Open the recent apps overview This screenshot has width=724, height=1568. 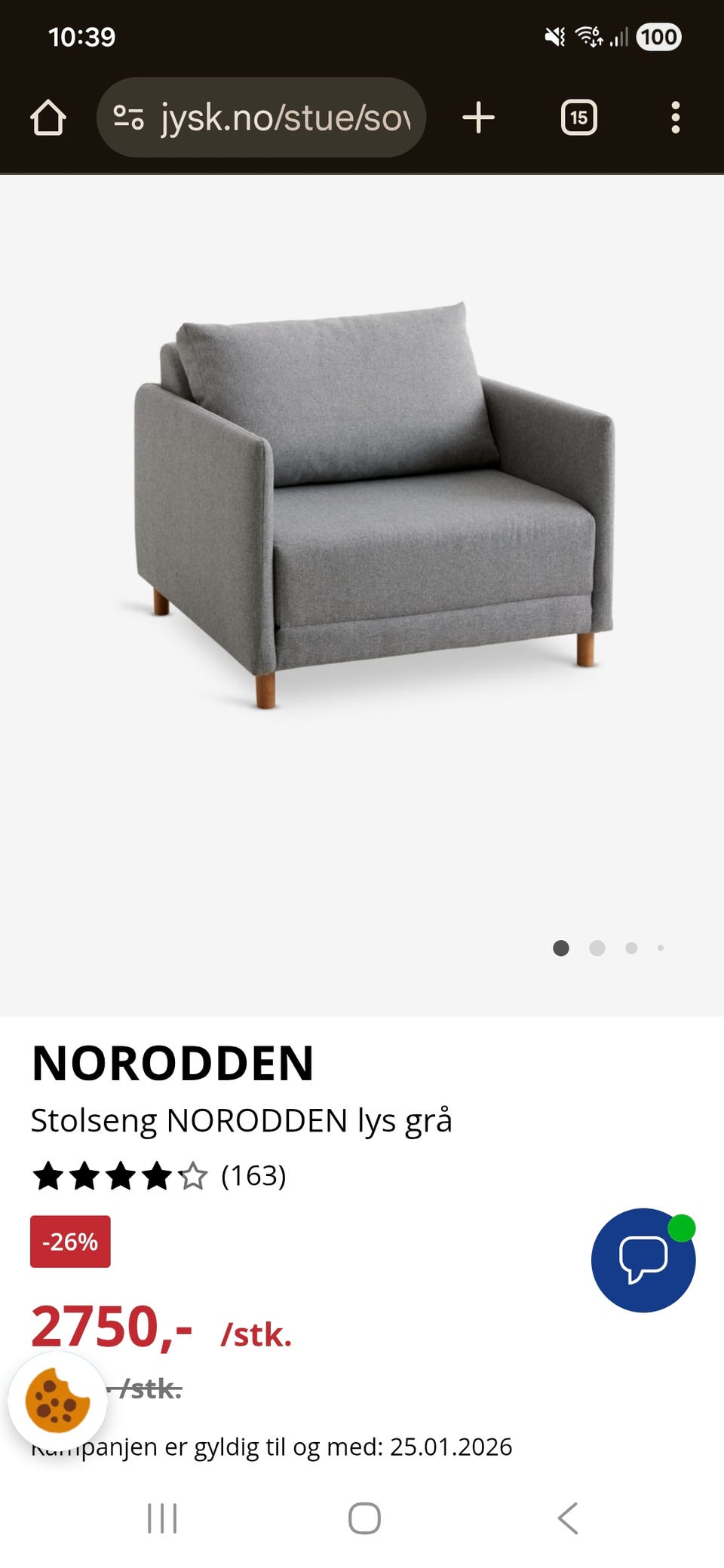(162, 1517)
